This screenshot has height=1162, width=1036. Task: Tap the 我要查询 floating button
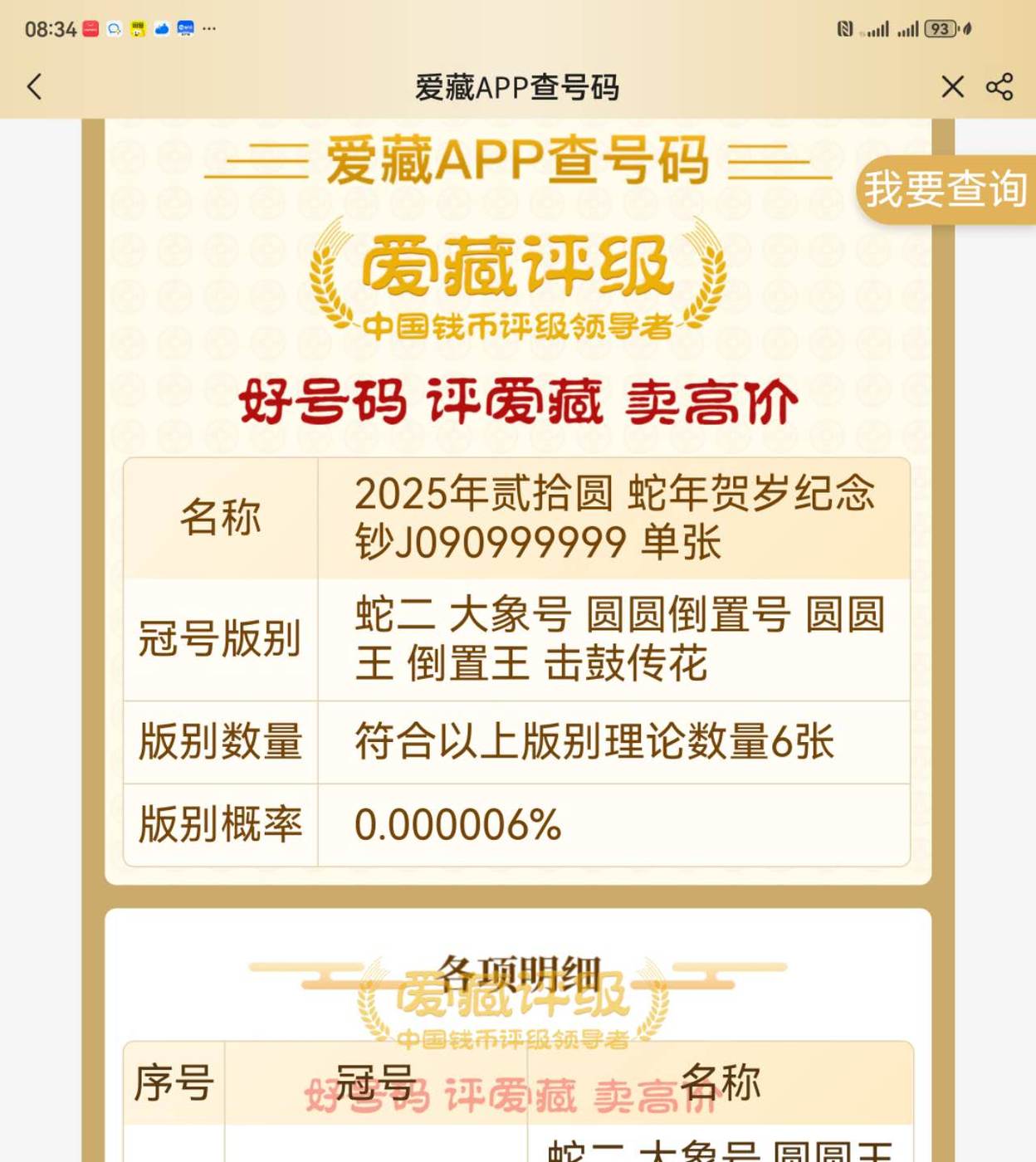[946, 189]
